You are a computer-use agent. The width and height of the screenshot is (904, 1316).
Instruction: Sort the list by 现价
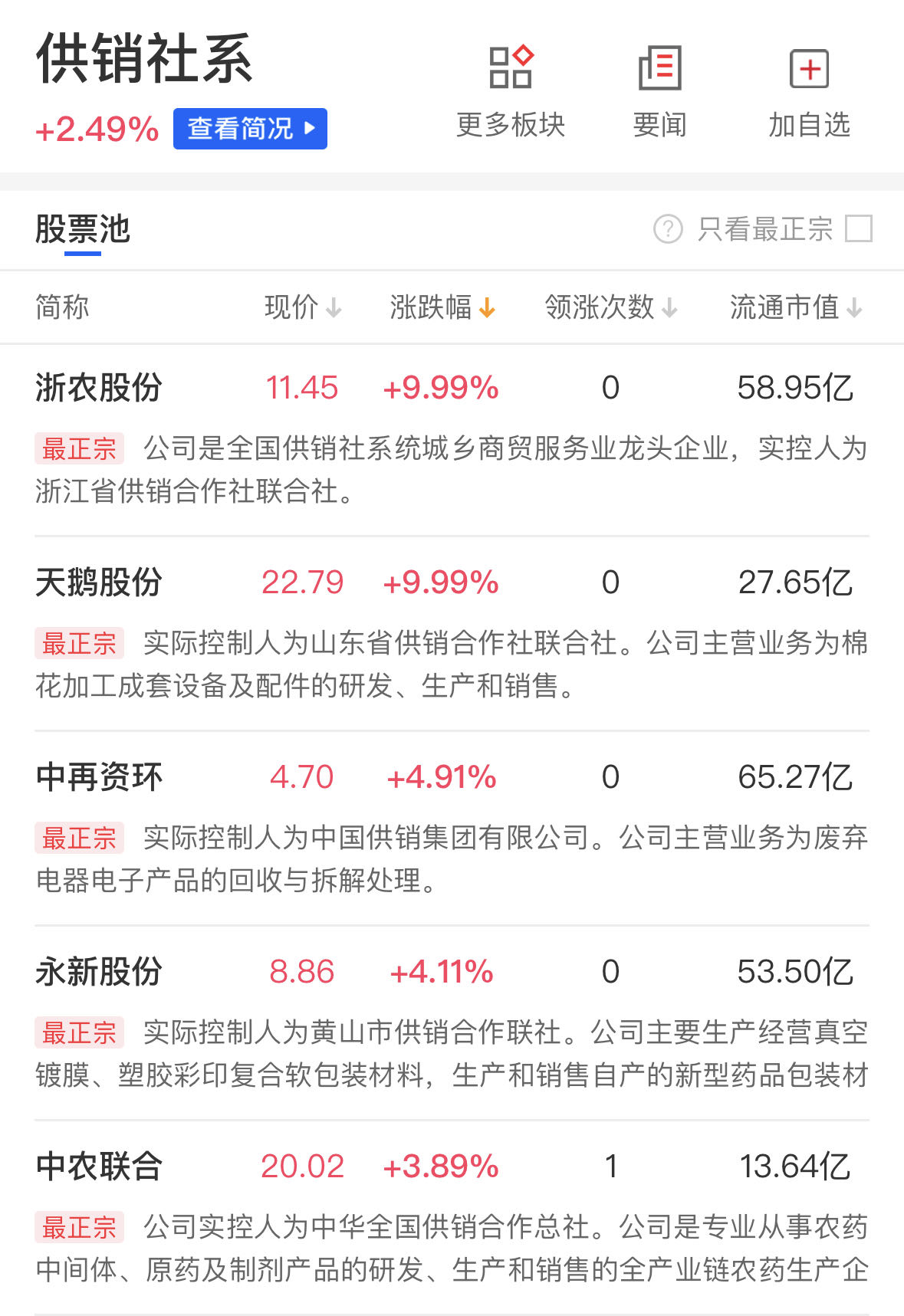[x=302, y=307]
